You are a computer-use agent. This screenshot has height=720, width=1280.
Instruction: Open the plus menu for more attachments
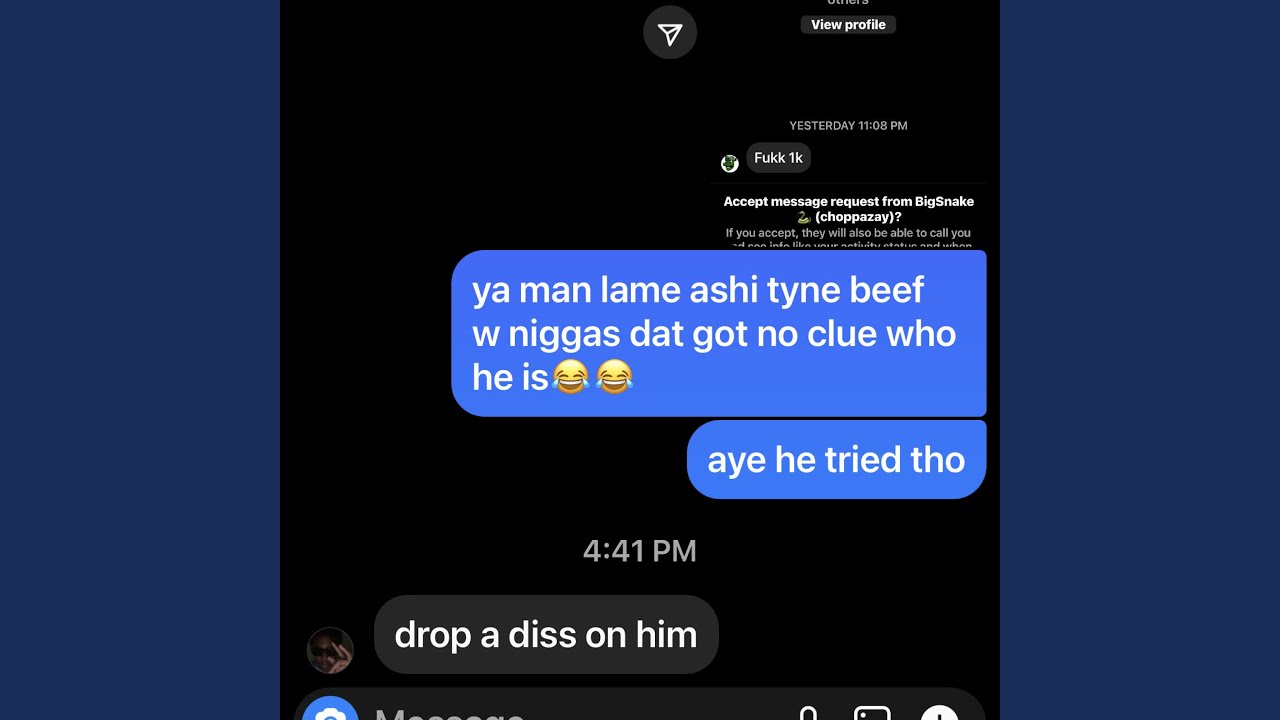pos(939,712)
